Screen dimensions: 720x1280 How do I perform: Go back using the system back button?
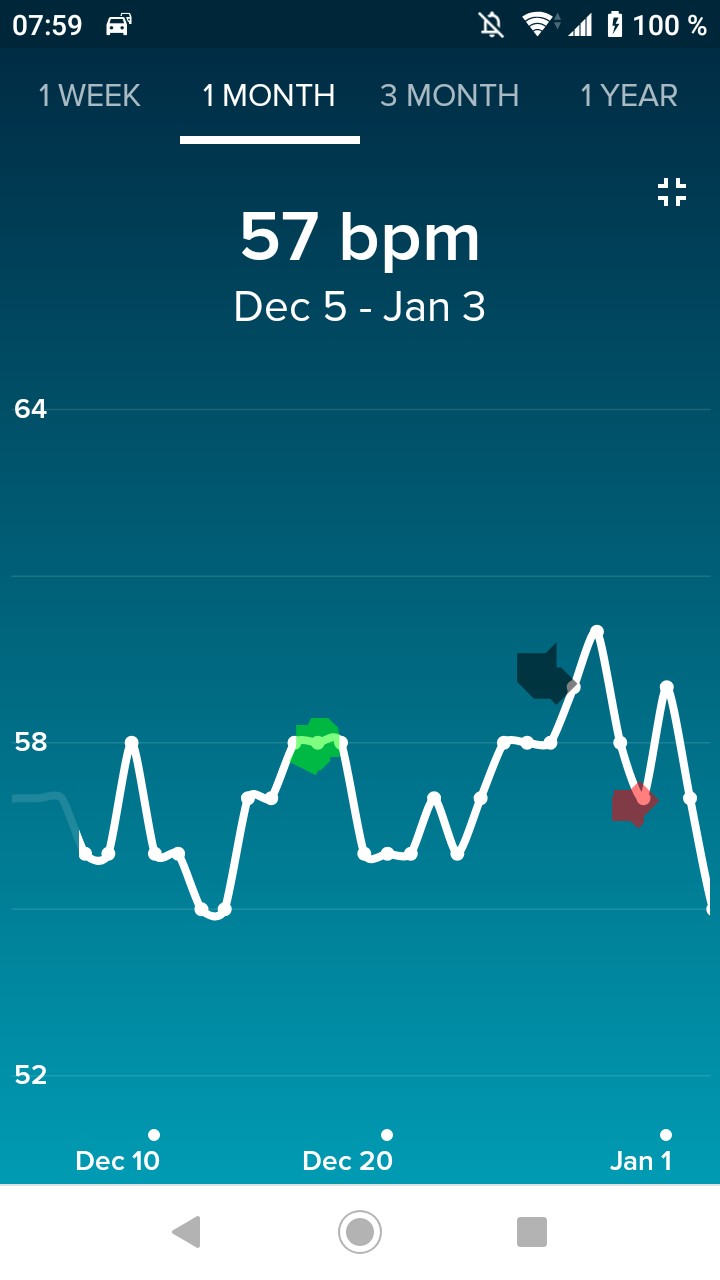click(x=187, y=1232)
